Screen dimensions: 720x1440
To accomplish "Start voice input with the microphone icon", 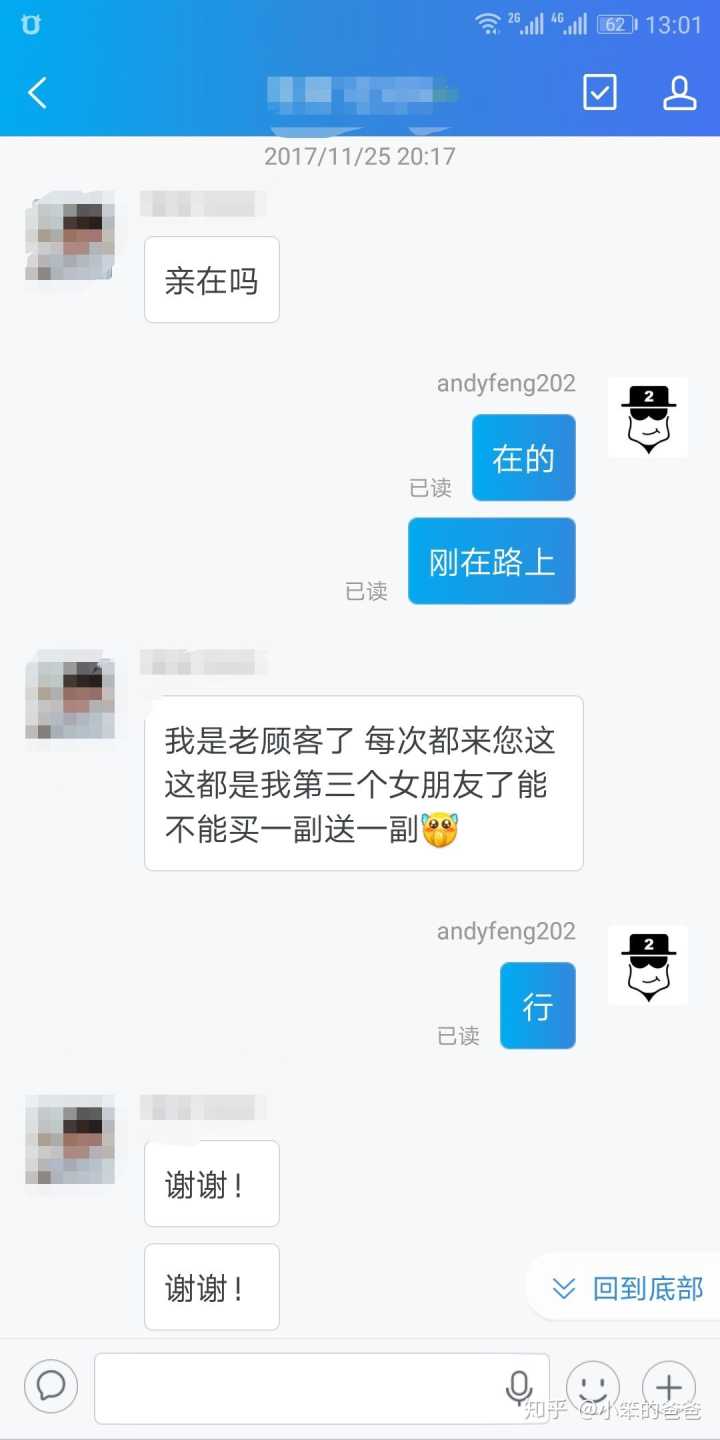I will pyautogui.click(x=518, y=1388).
